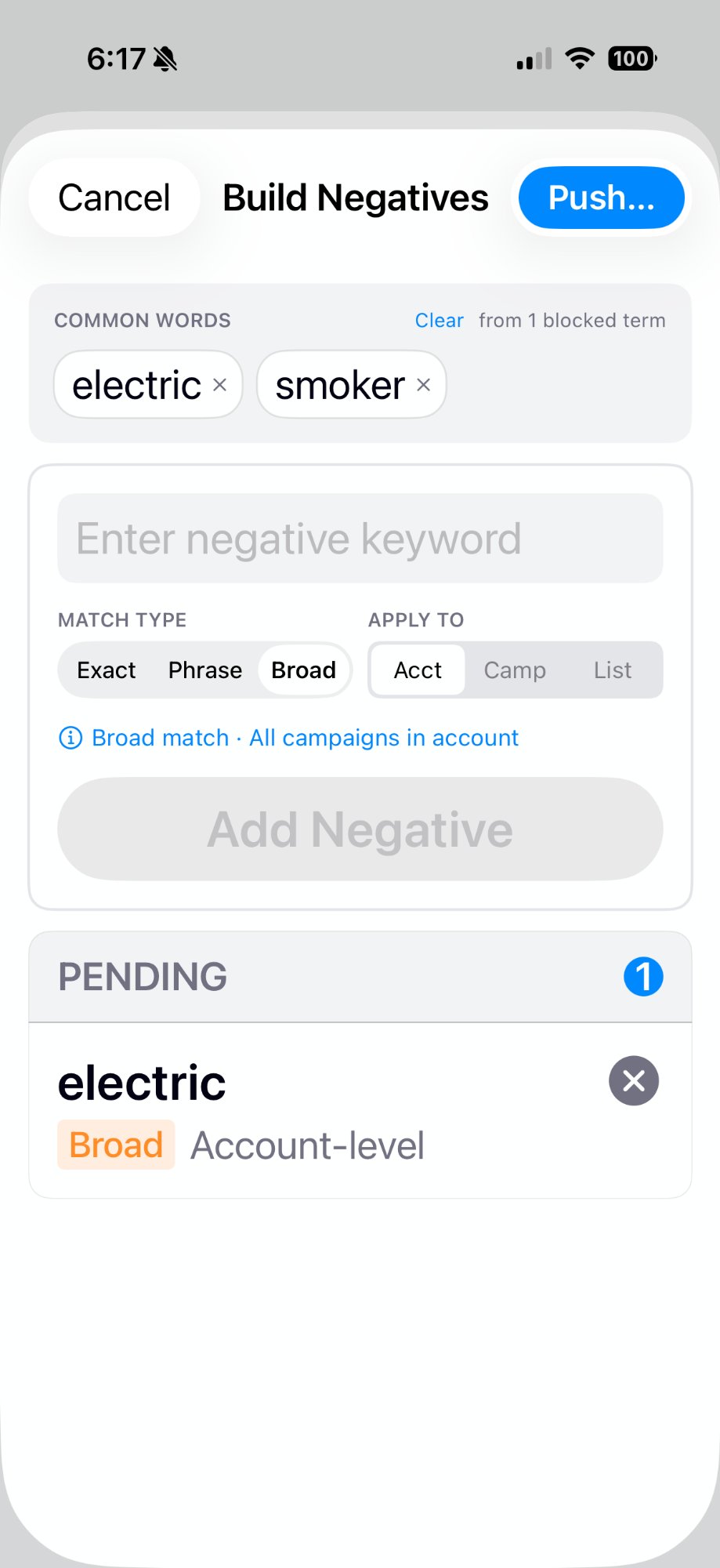
Task: Apply to Acct level
Action: (418, 670)
